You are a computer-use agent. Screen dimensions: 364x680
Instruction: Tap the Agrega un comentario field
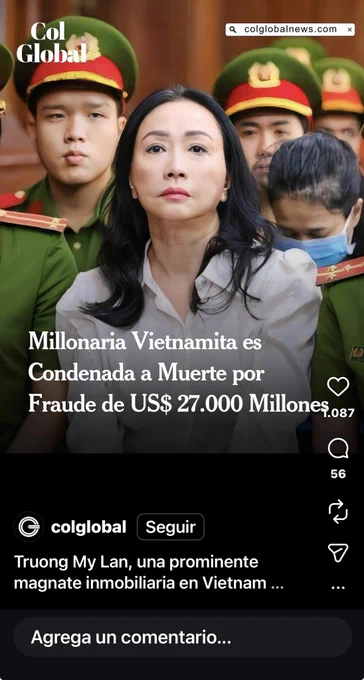[x=183, y=637]
